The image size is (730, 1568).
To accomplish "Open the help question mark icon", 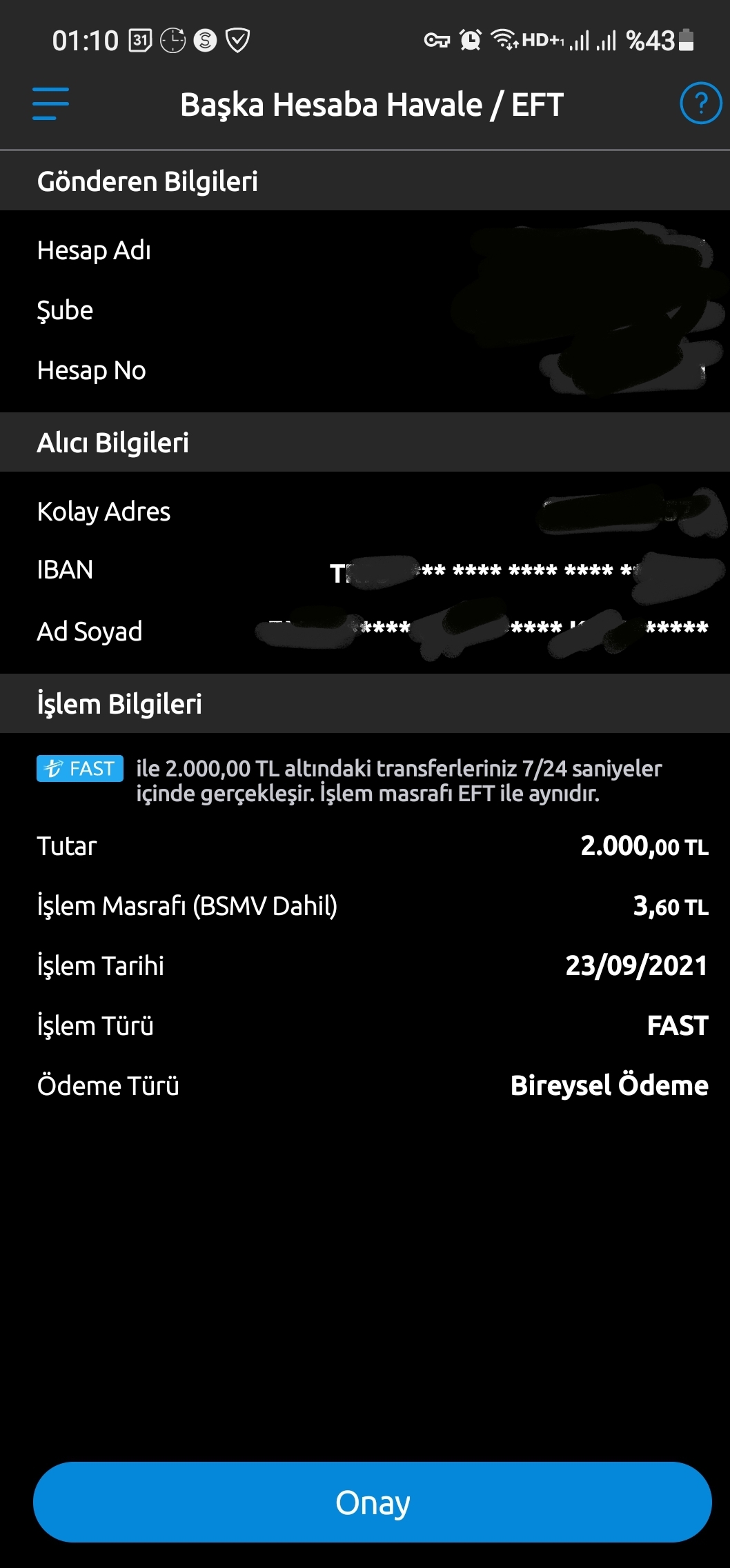I will pyautogui.click(x=700, y=104).
